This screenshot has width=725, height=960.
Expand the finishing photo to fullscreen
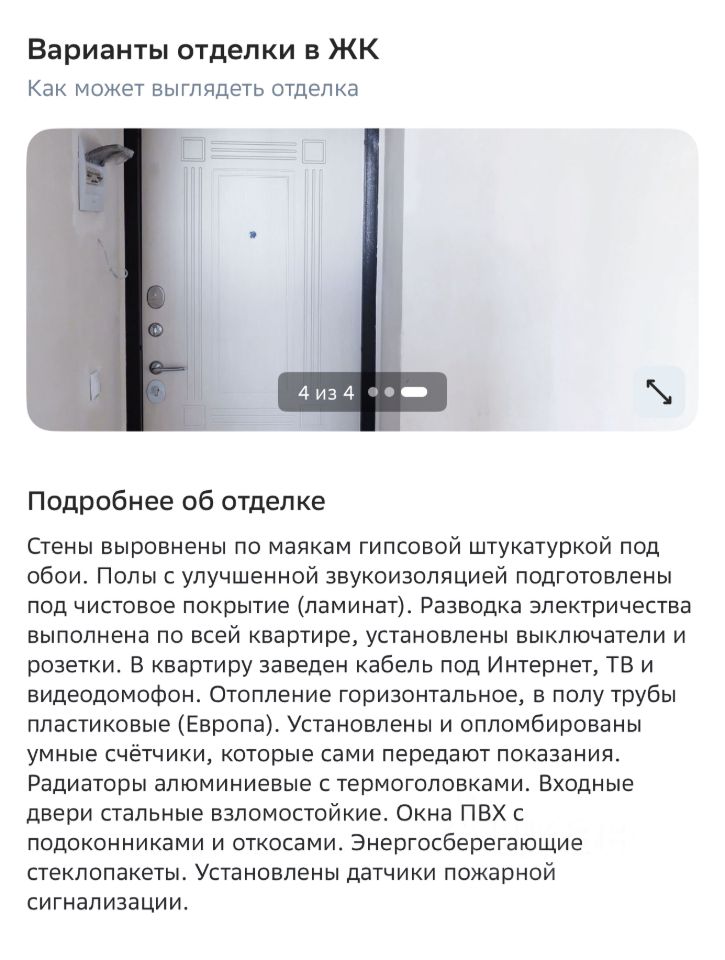659,392
